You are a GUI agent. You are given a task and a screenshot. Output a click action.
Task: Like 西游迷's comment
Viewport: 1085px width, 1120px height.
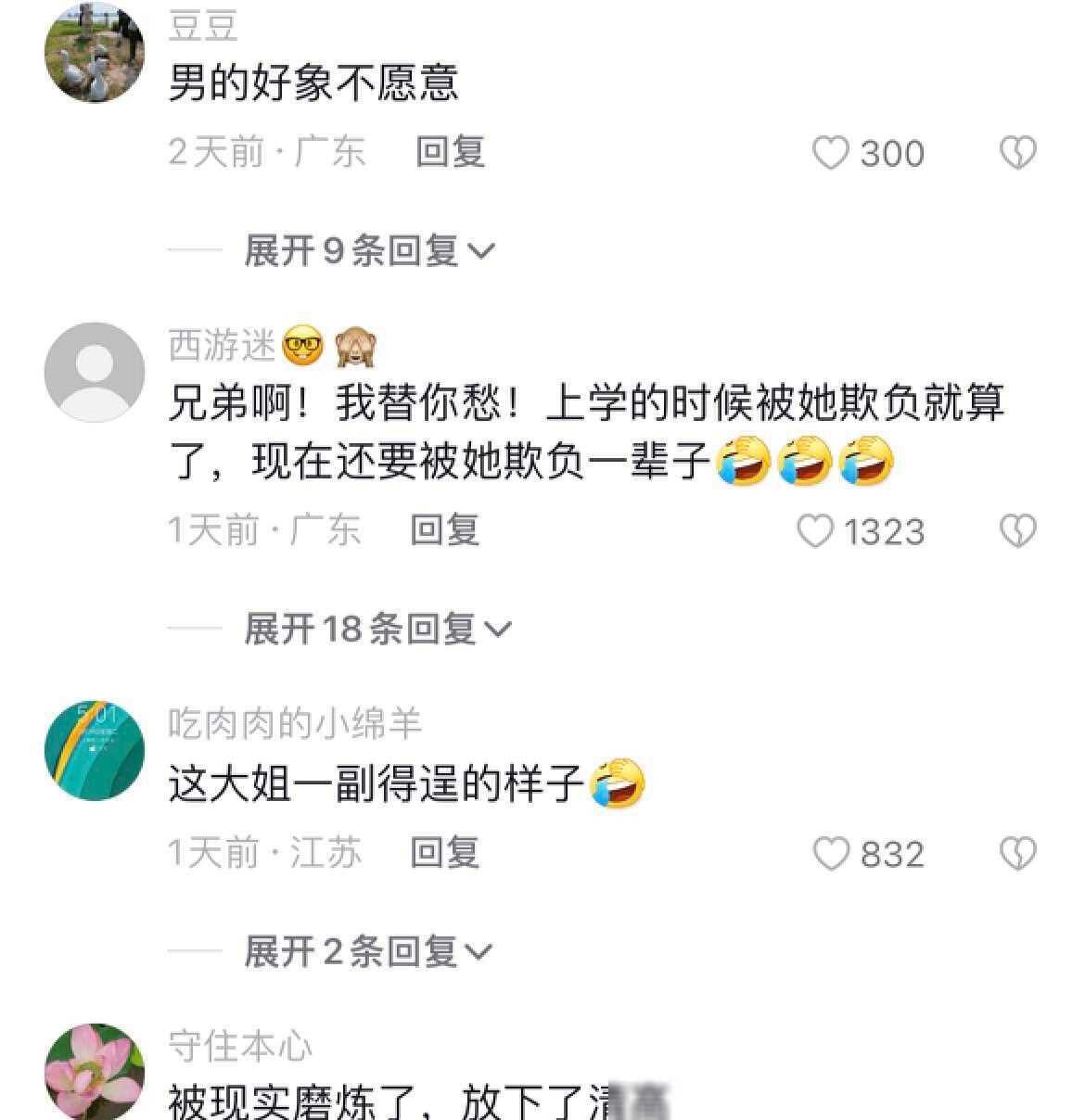[x=816, y=531]
